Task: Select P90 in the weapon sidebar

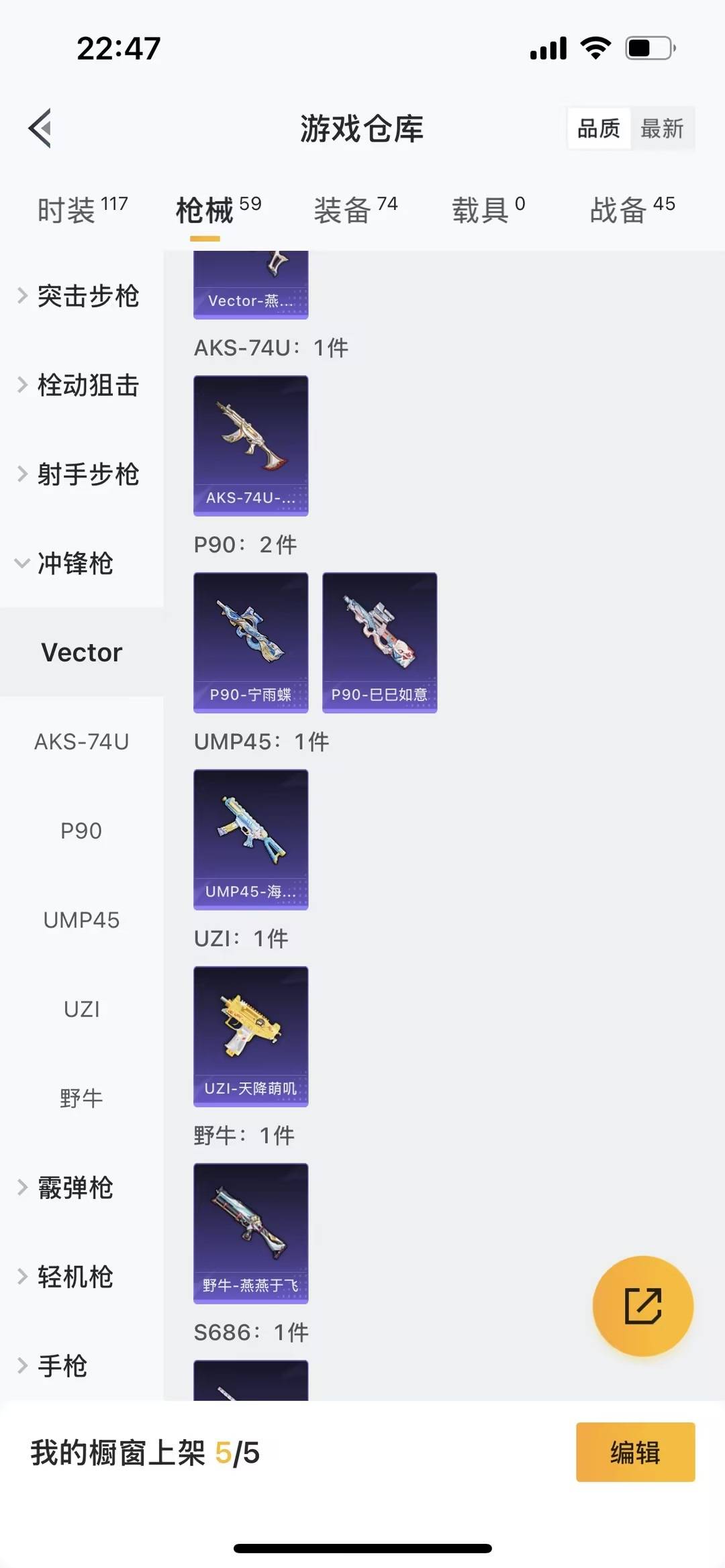Action: 81,831
